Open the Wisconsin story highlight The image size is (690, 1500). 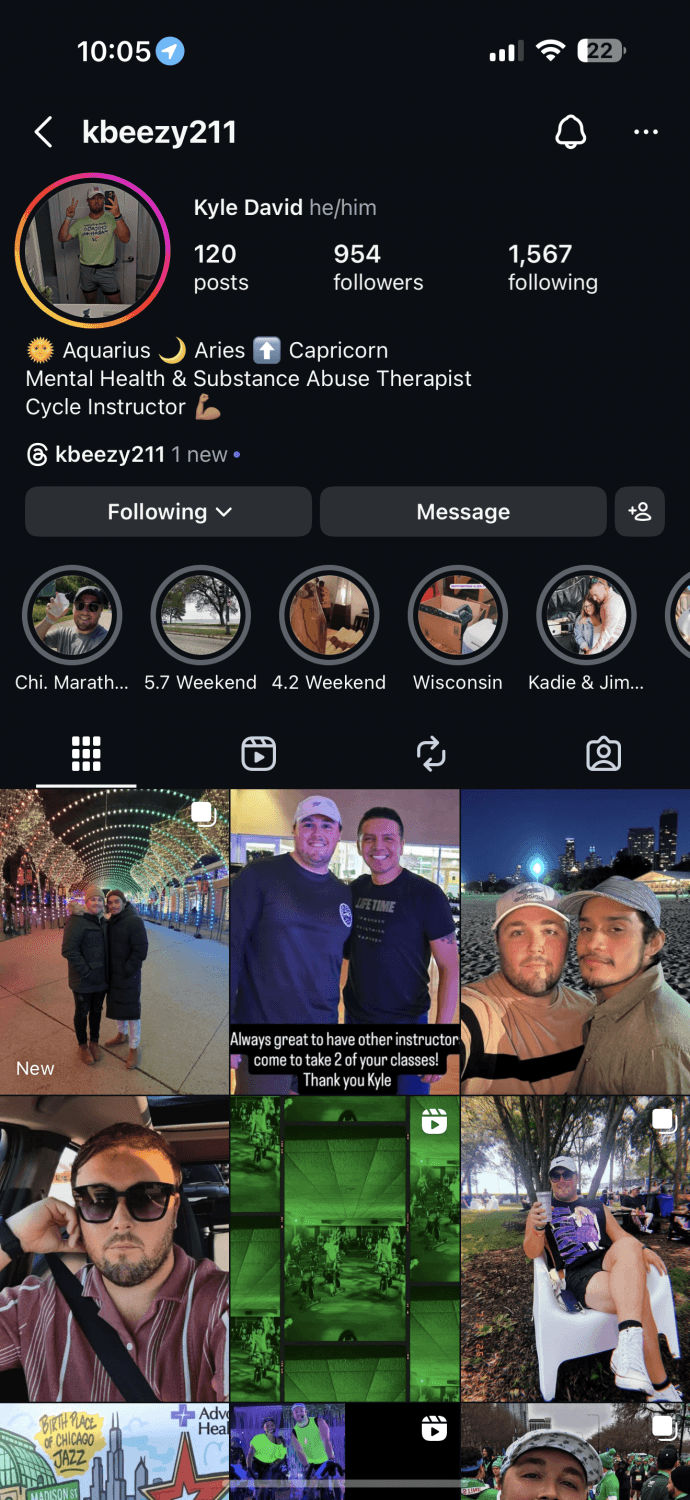point(458,615)
